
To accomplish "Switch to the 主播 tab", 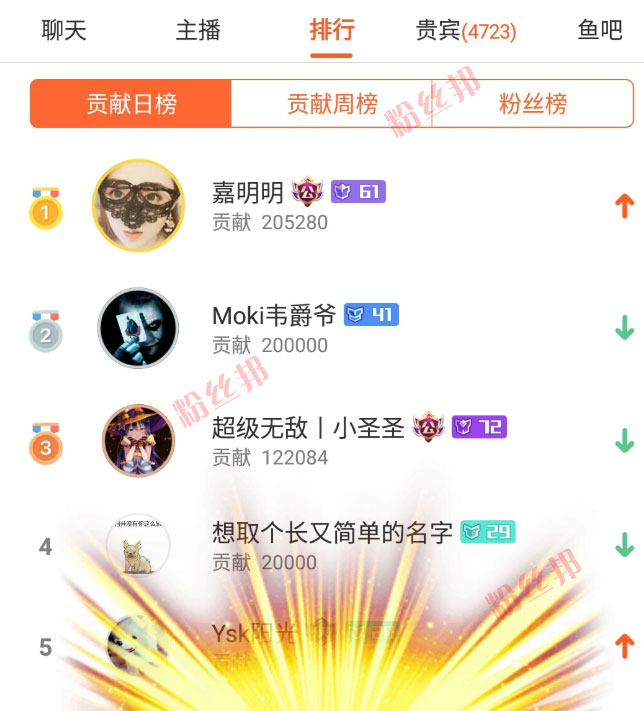I will 198,31.
